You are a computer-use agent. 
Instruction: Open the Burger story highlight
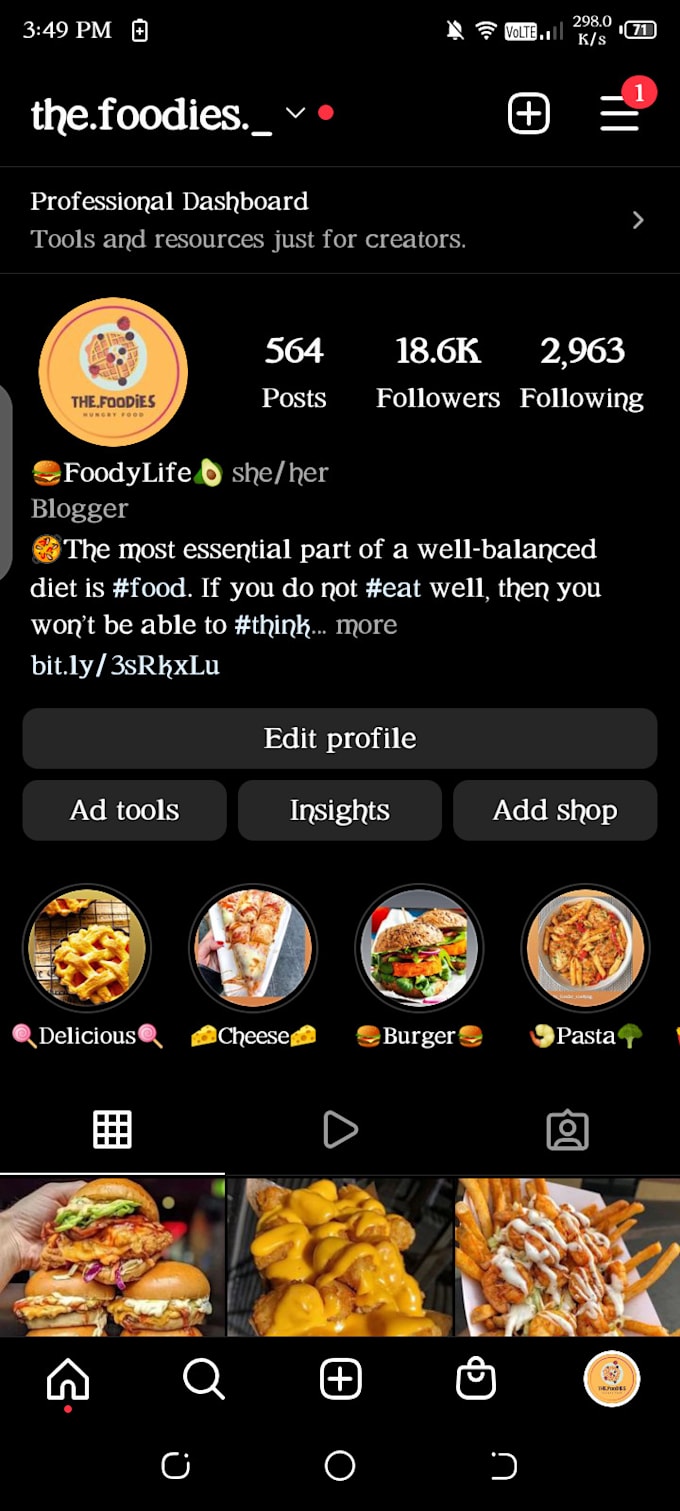point(419,948)
